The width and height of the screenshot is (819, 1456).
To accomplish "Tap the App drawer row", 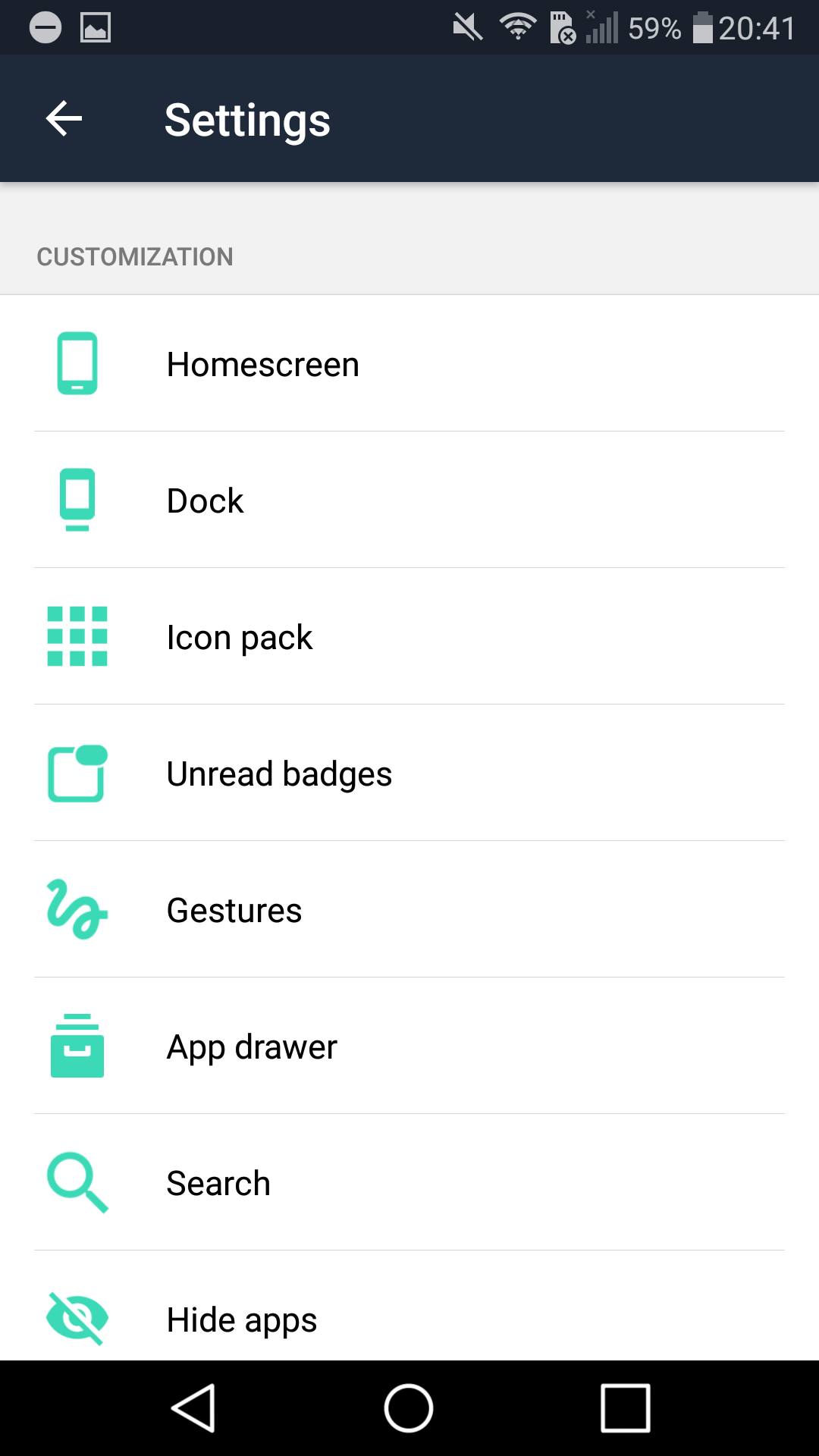I will click(409, 1046).
